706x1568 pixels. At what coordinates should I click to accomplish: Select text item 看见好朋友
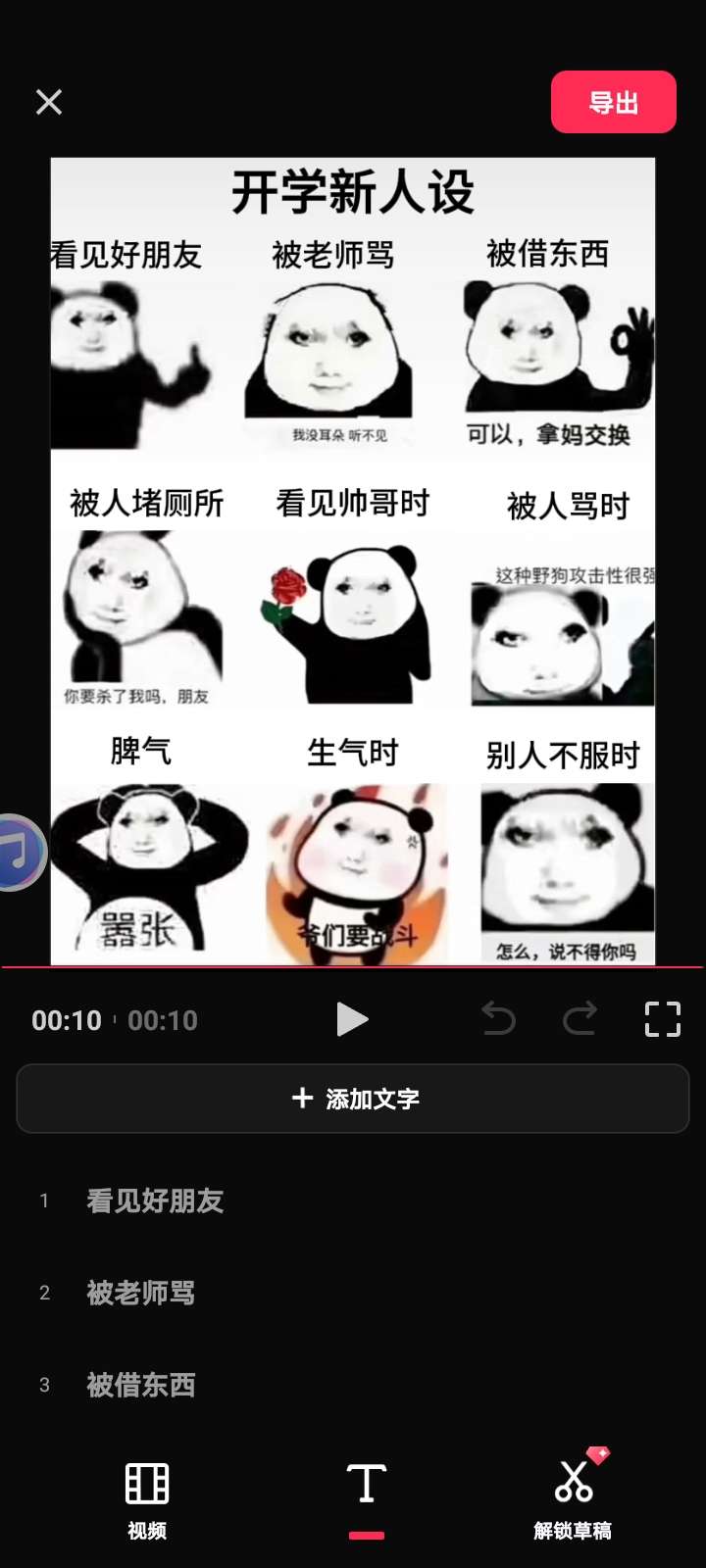coord(155,1200)
